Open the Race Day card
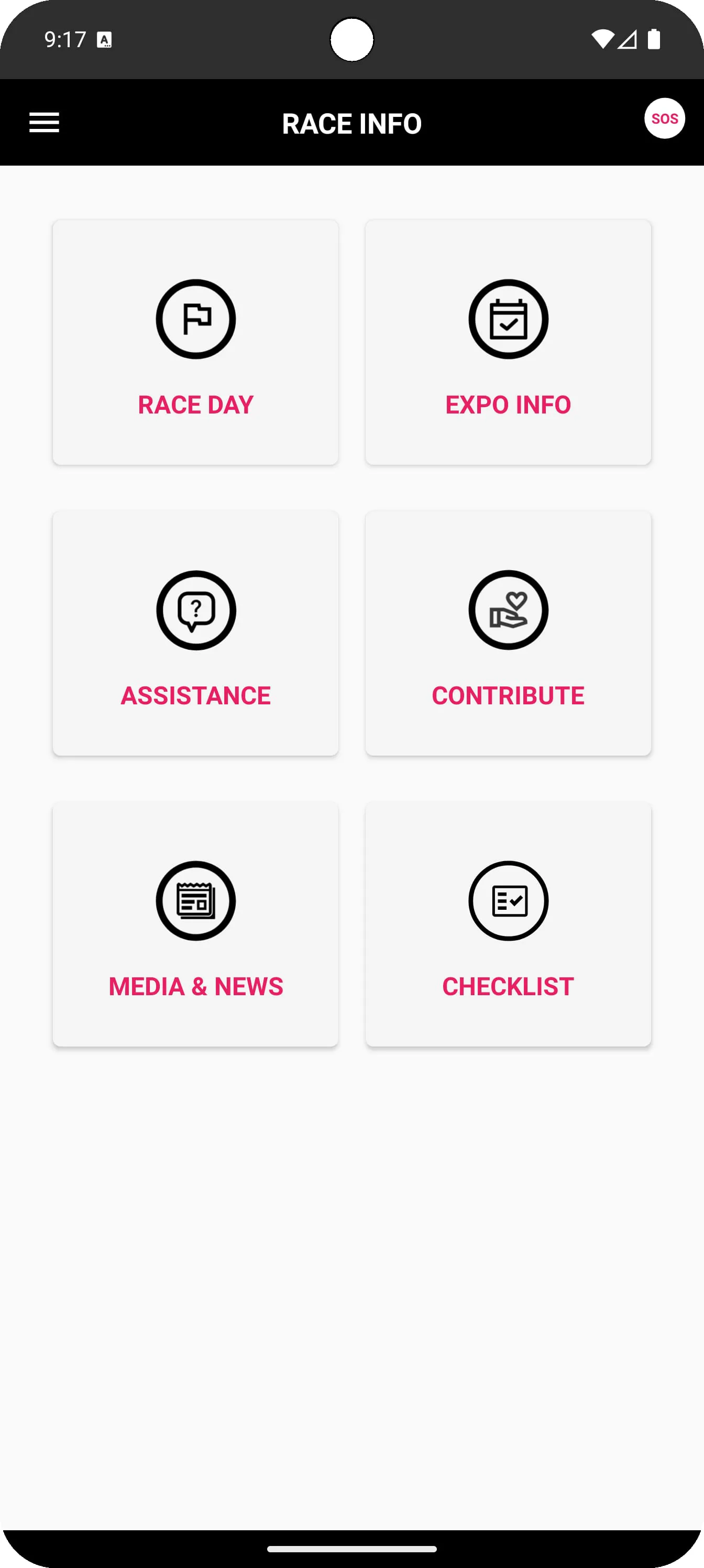This screenshot has width=704, height=1568. click(195, 343)
